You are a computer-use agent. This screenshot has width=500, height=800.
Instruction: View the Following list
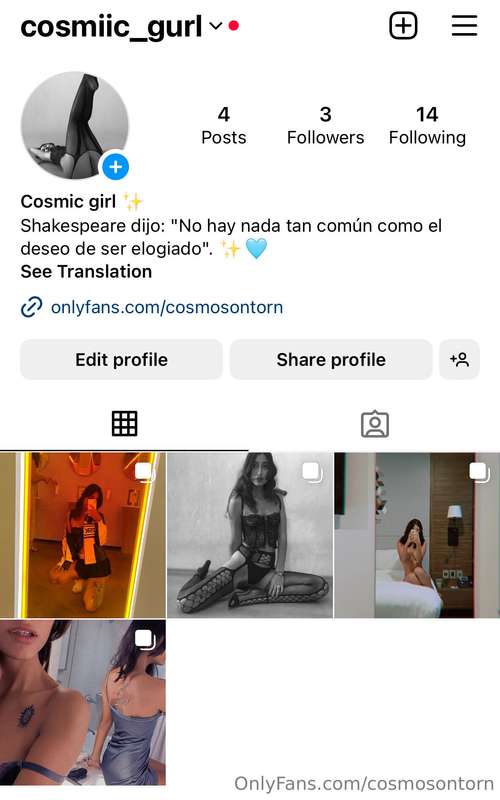coord(427,126)
